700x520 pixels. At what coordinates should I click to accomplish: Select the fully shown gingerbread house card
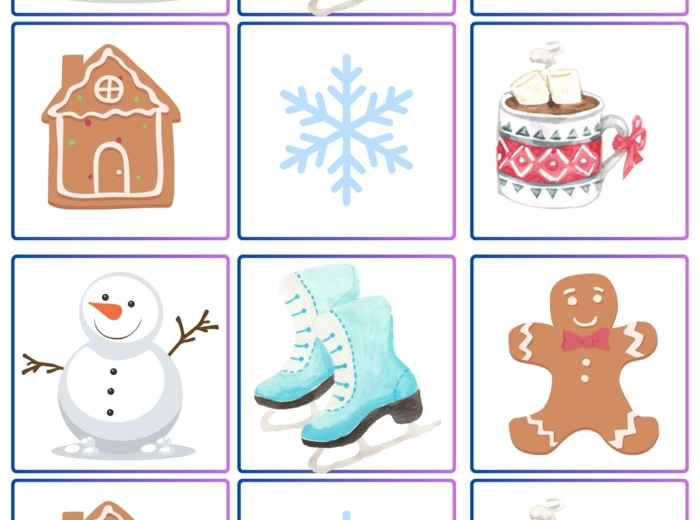point(120,131)
